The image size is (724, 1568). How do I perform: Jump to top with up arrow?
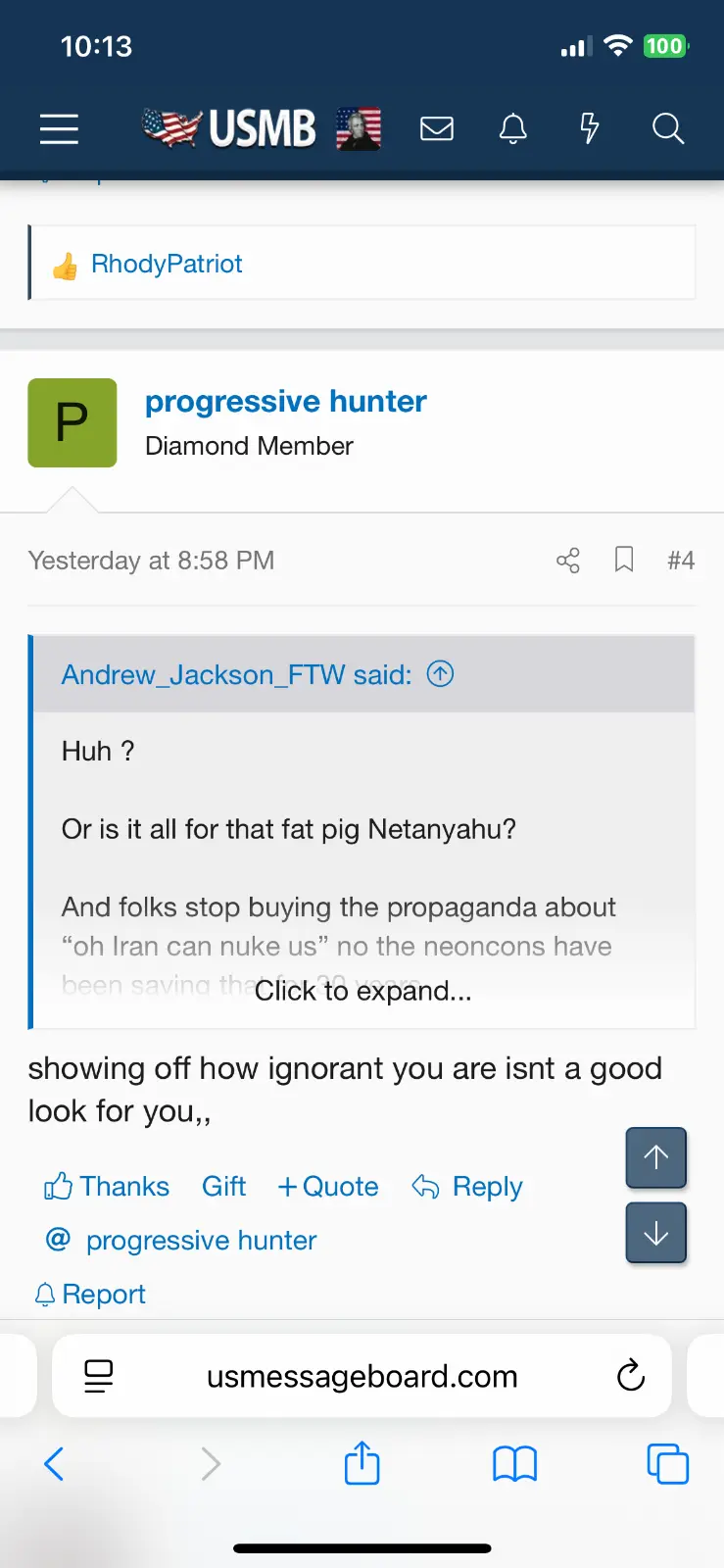tap(655, 1157)
